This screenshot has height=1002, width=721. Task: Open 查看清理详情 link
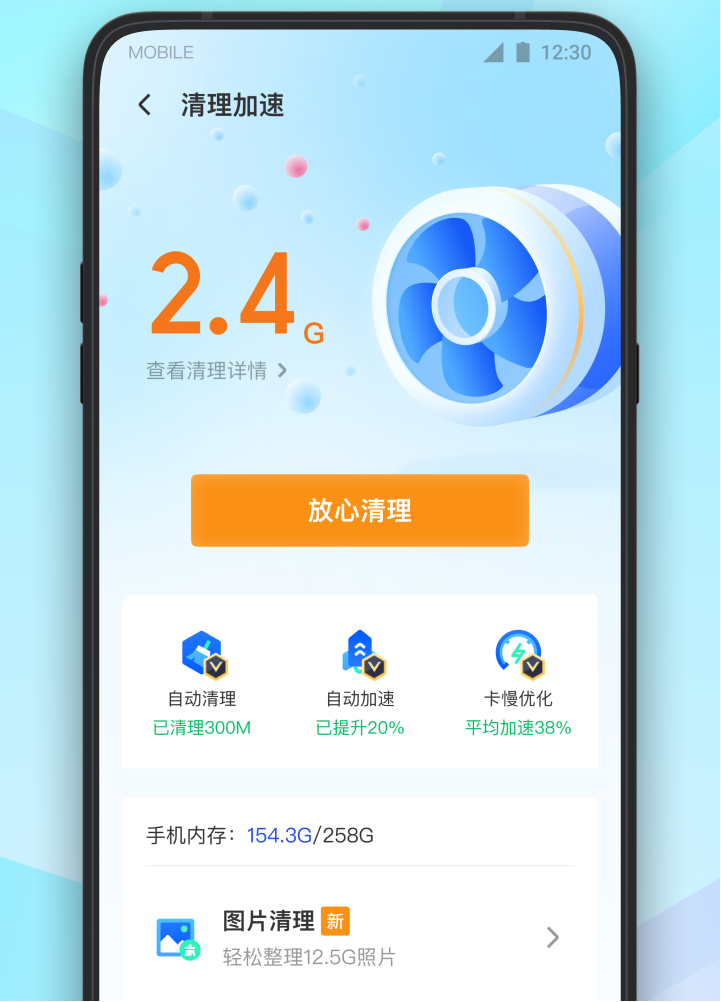point(216,371)
